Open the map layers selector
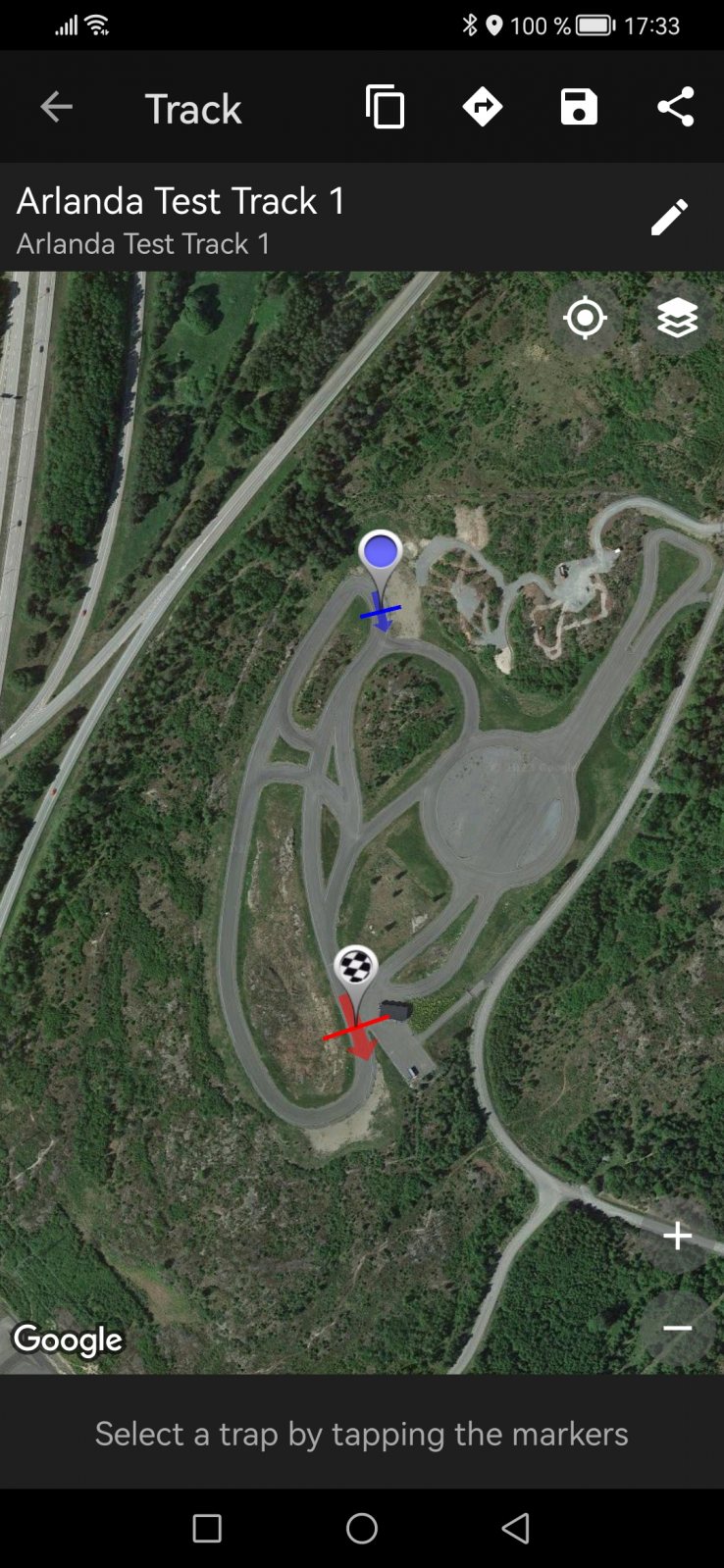 (x=677, y=318)
